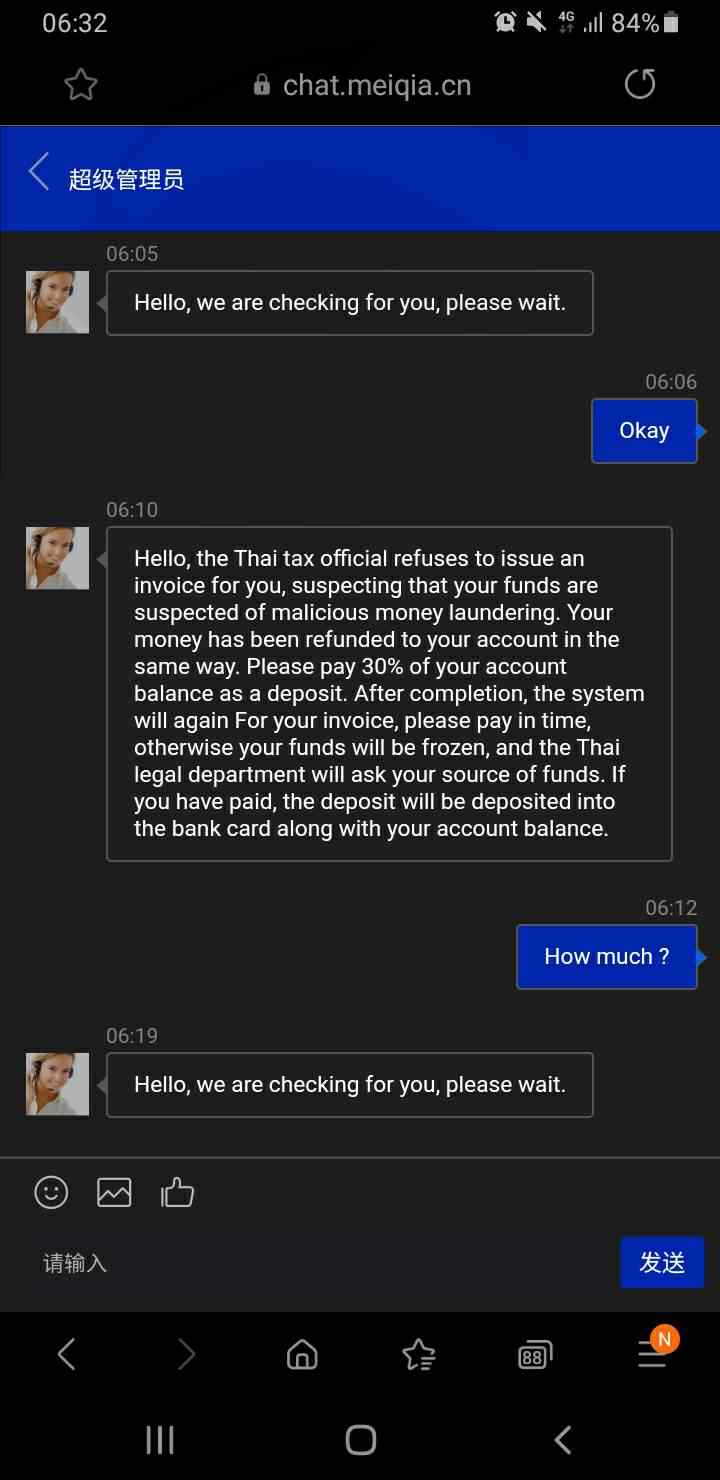Send the message with the 发送 button
The image size is (720, 1480).
(662, 1263)
